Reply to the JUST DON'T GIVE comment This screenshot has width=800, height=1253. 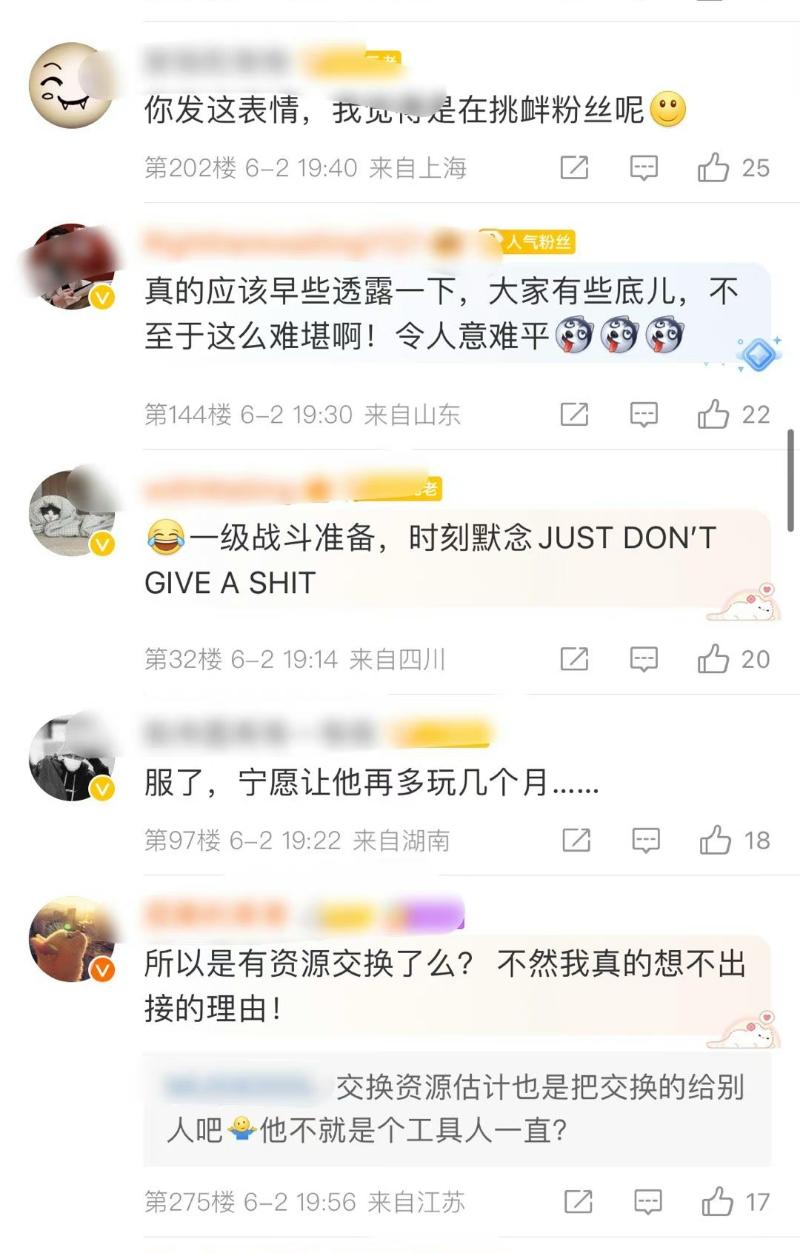coord(644,659)
